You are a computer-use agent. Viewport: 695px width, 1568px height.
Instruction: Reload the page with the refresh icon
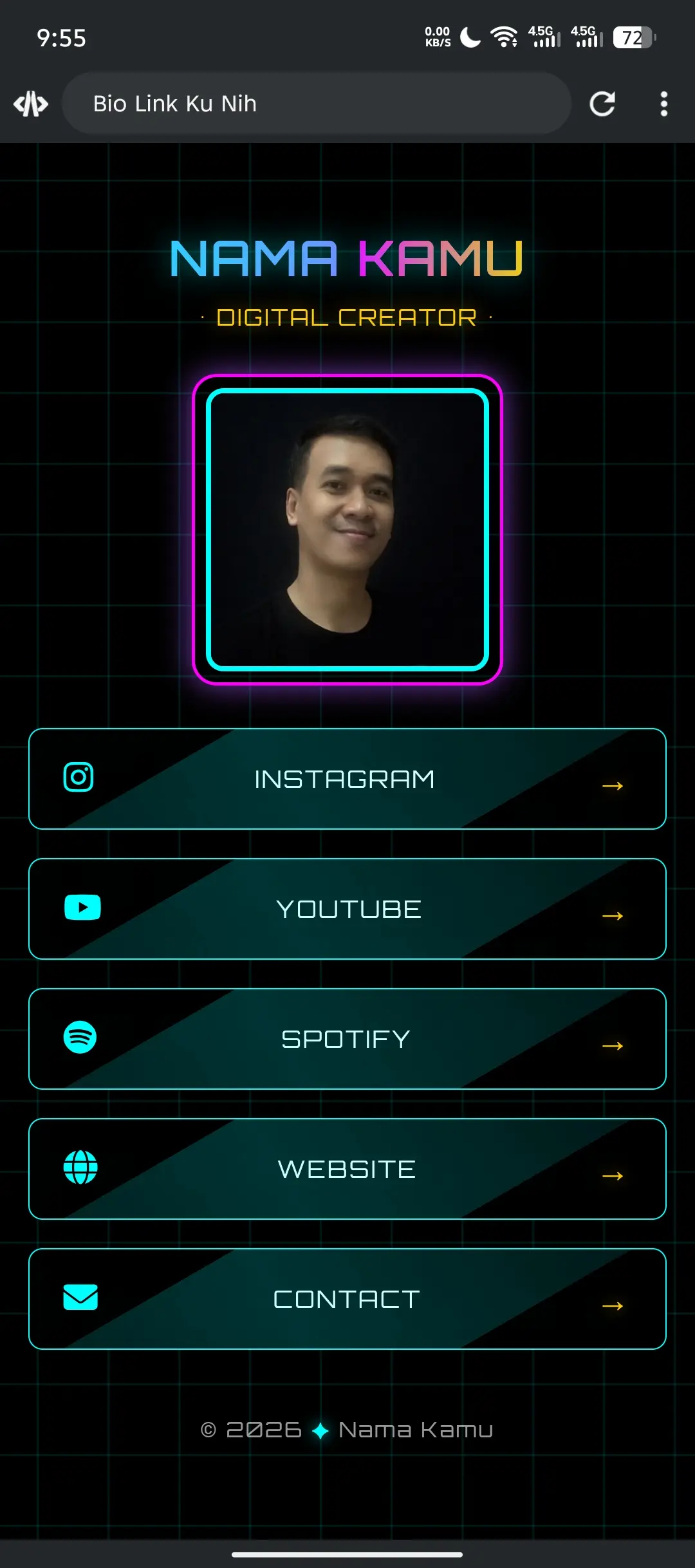click(x=602, y=104)
